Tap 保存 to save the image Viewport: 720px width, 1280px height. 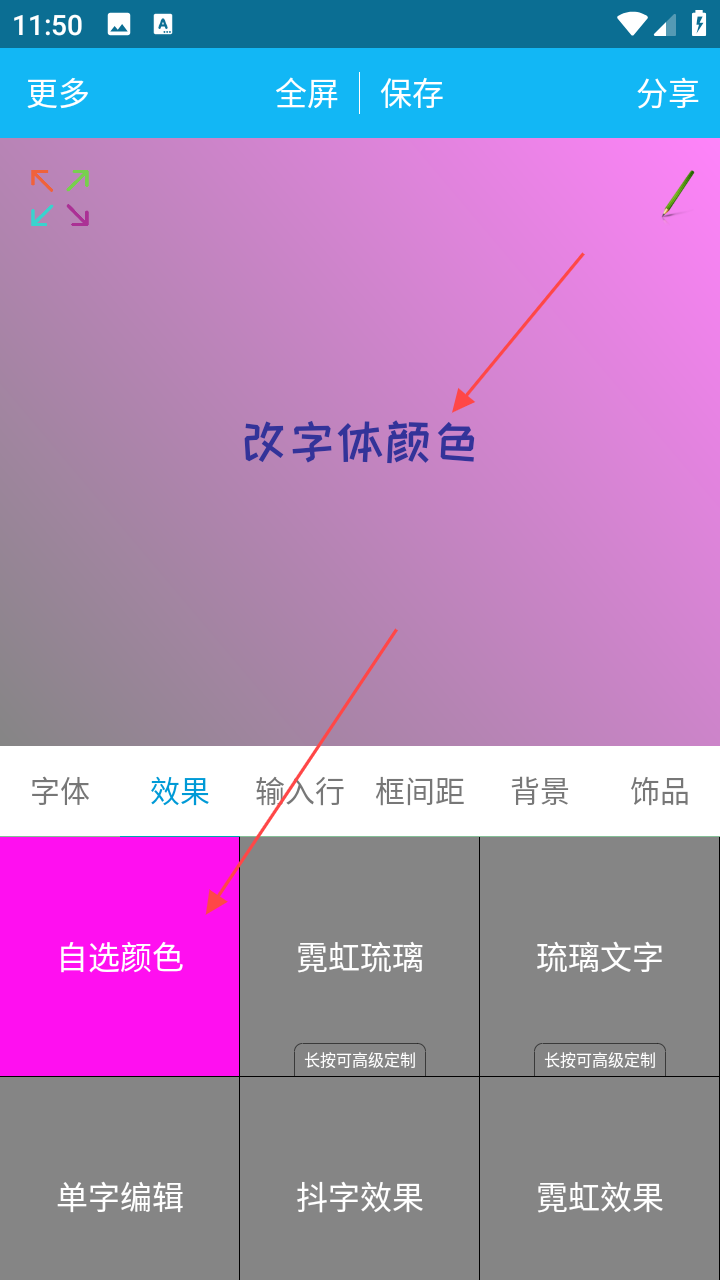point(411,93)
